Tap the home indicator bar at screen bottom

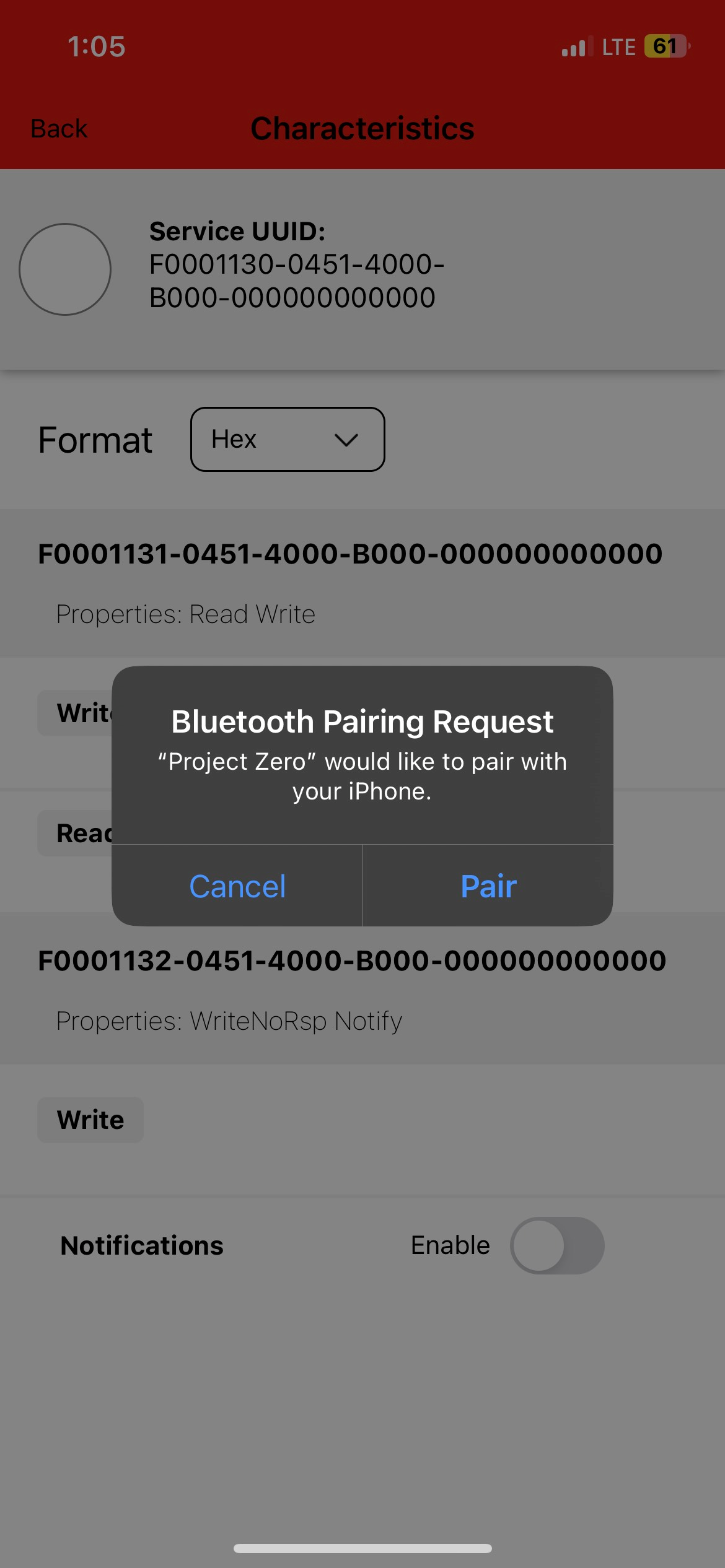click(362, 1548)
